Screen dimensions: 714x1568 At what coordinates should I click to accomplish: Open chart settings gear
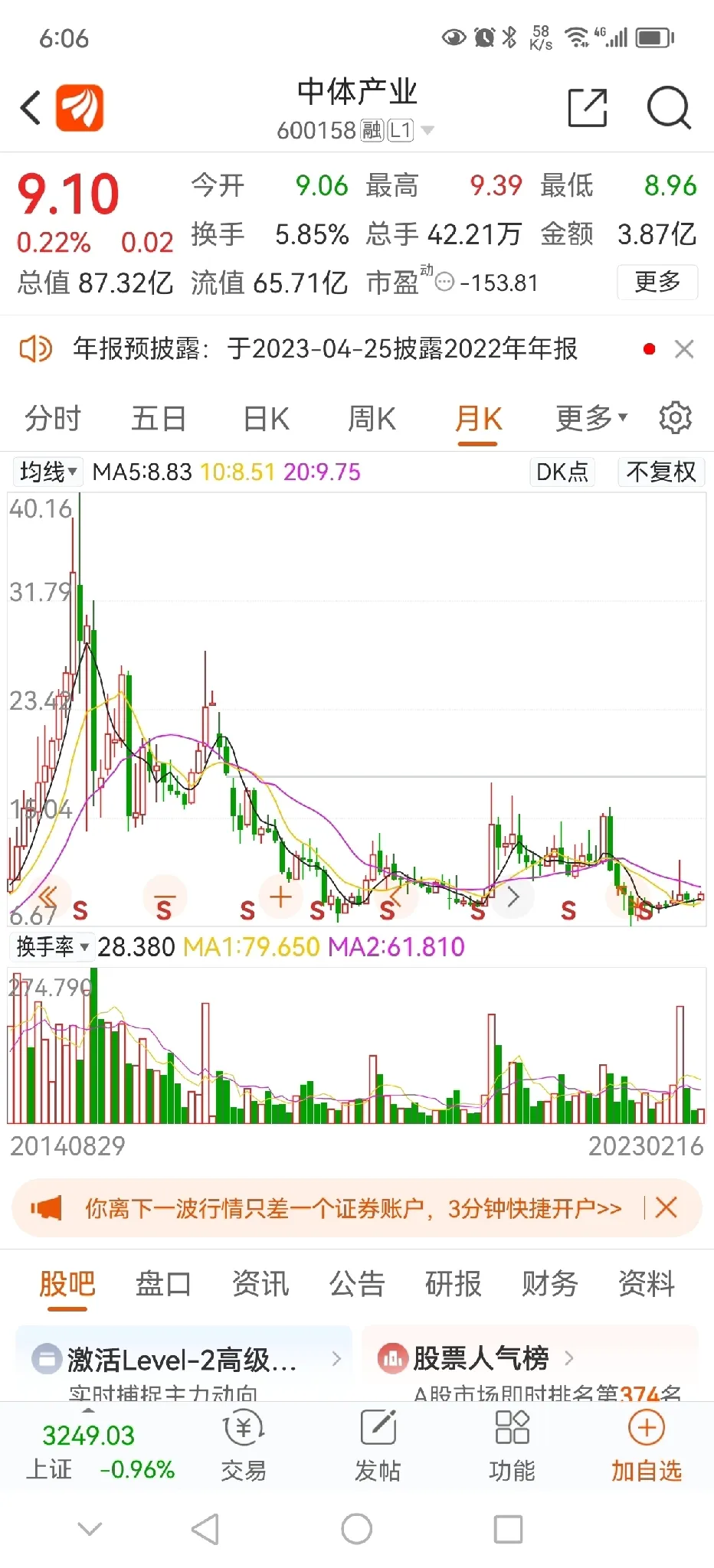coord(675,418)
